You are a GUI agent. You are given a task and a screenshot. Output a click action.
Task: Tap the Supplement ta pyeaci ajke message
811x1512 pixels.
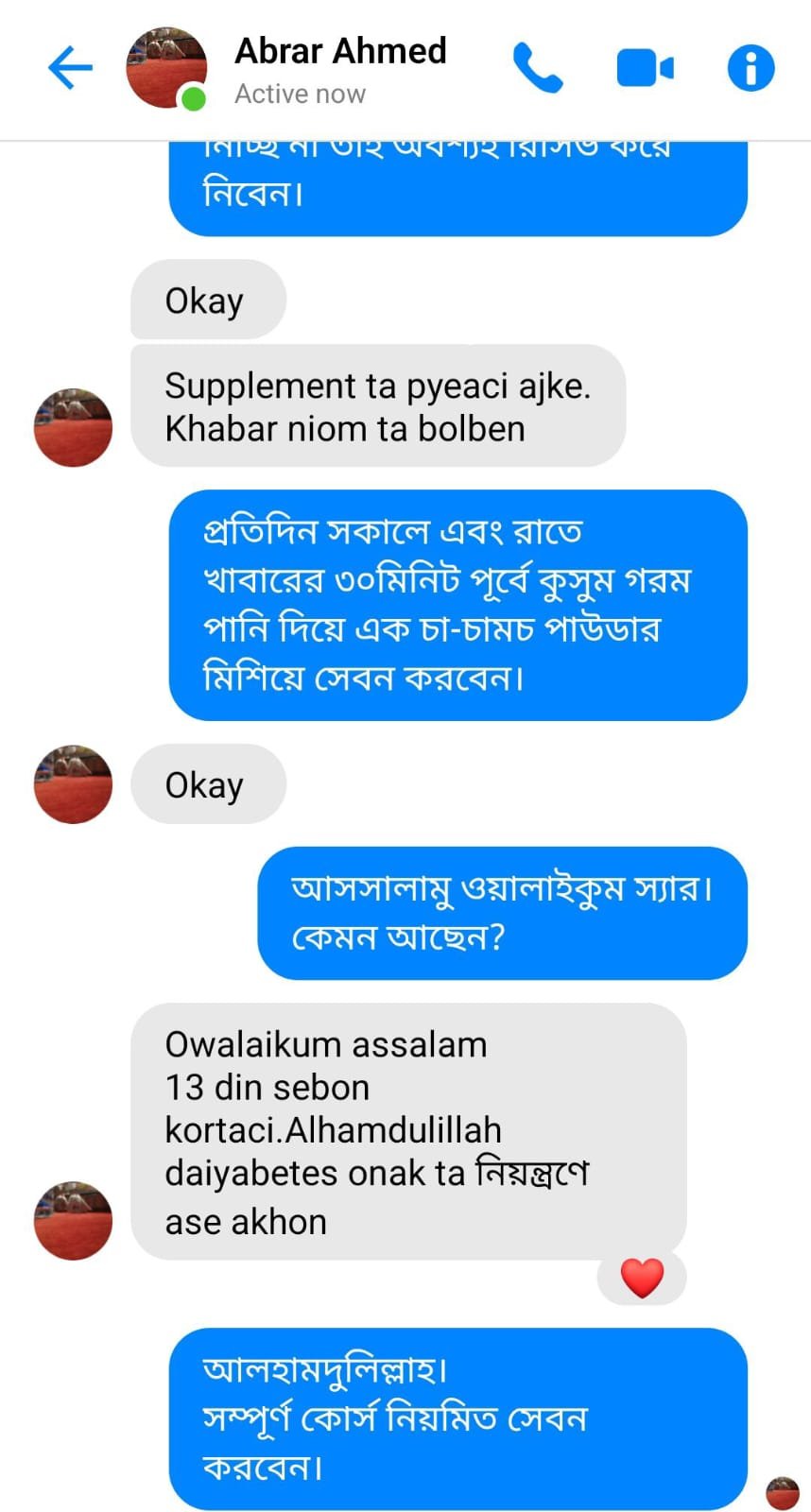pyautogui.click(x=378, y=406)
